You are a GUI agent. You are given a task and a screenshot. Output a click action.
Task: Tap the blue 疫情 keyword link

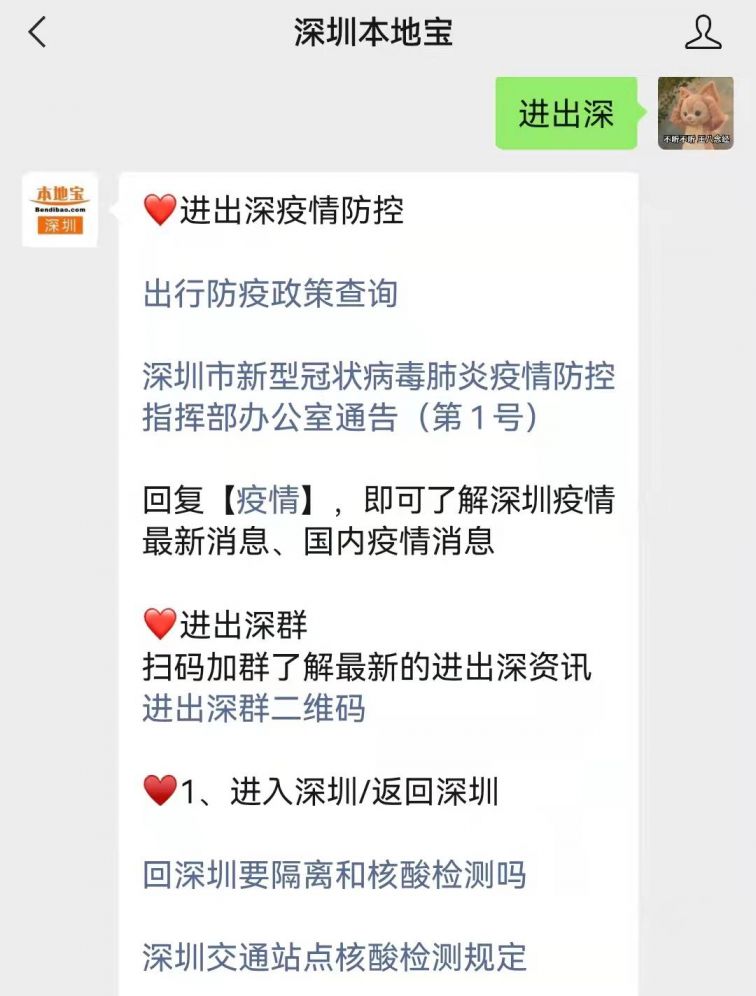point(268,500)
